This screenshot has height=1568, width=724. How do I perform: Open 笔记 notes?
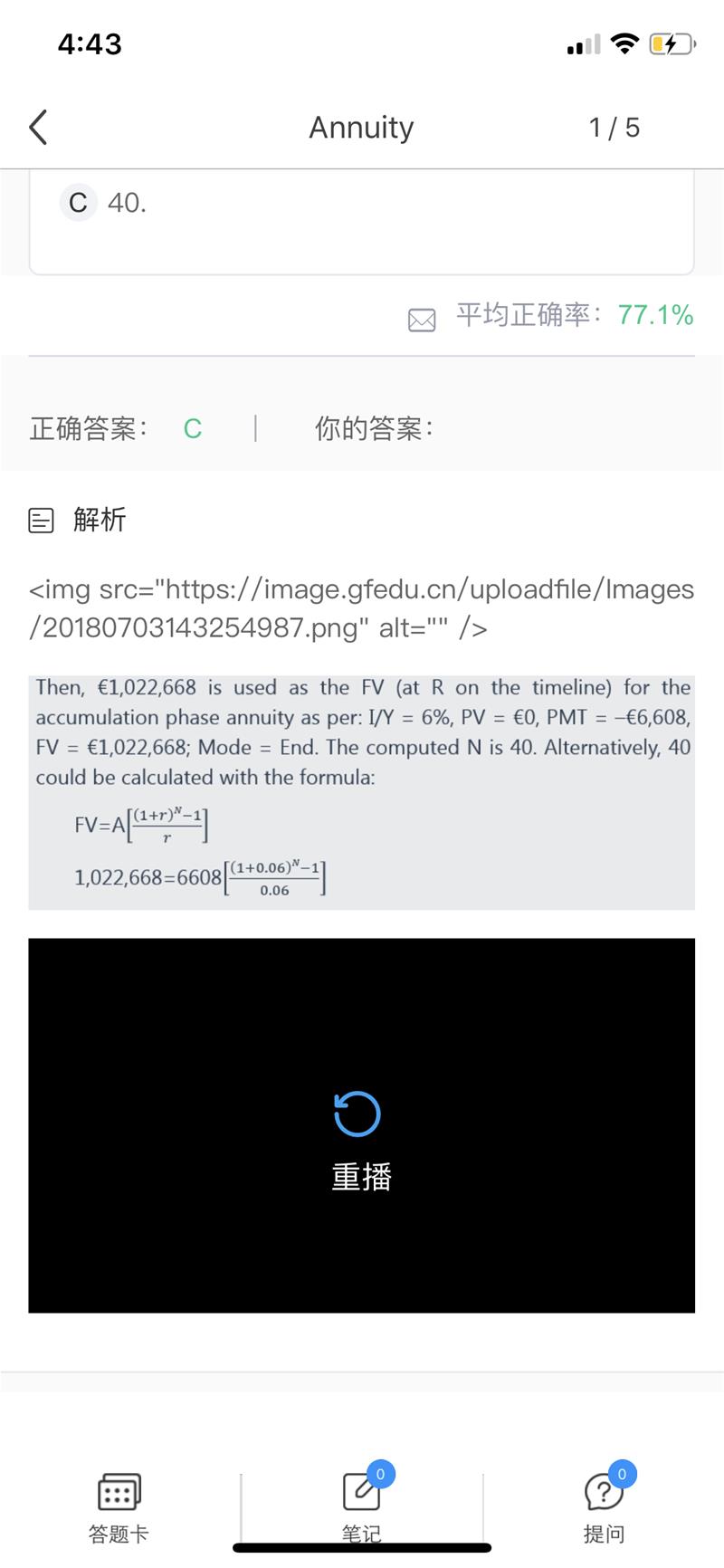(x=362, y=1505)
